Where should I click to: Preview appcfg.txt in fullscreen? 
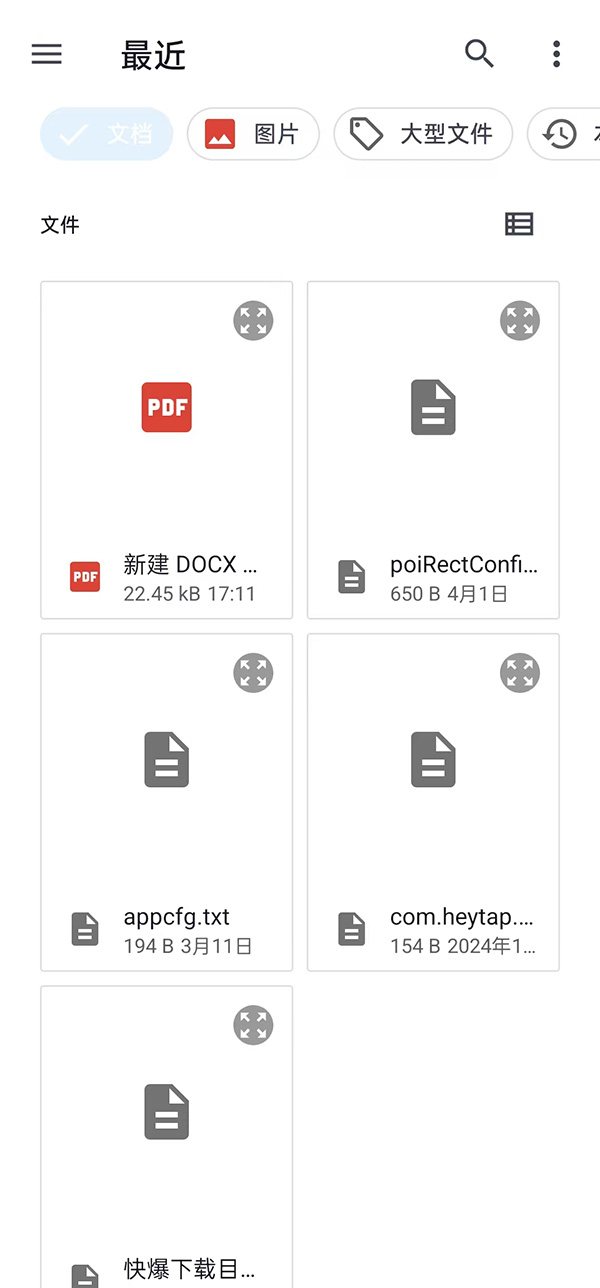click(254, 673)
